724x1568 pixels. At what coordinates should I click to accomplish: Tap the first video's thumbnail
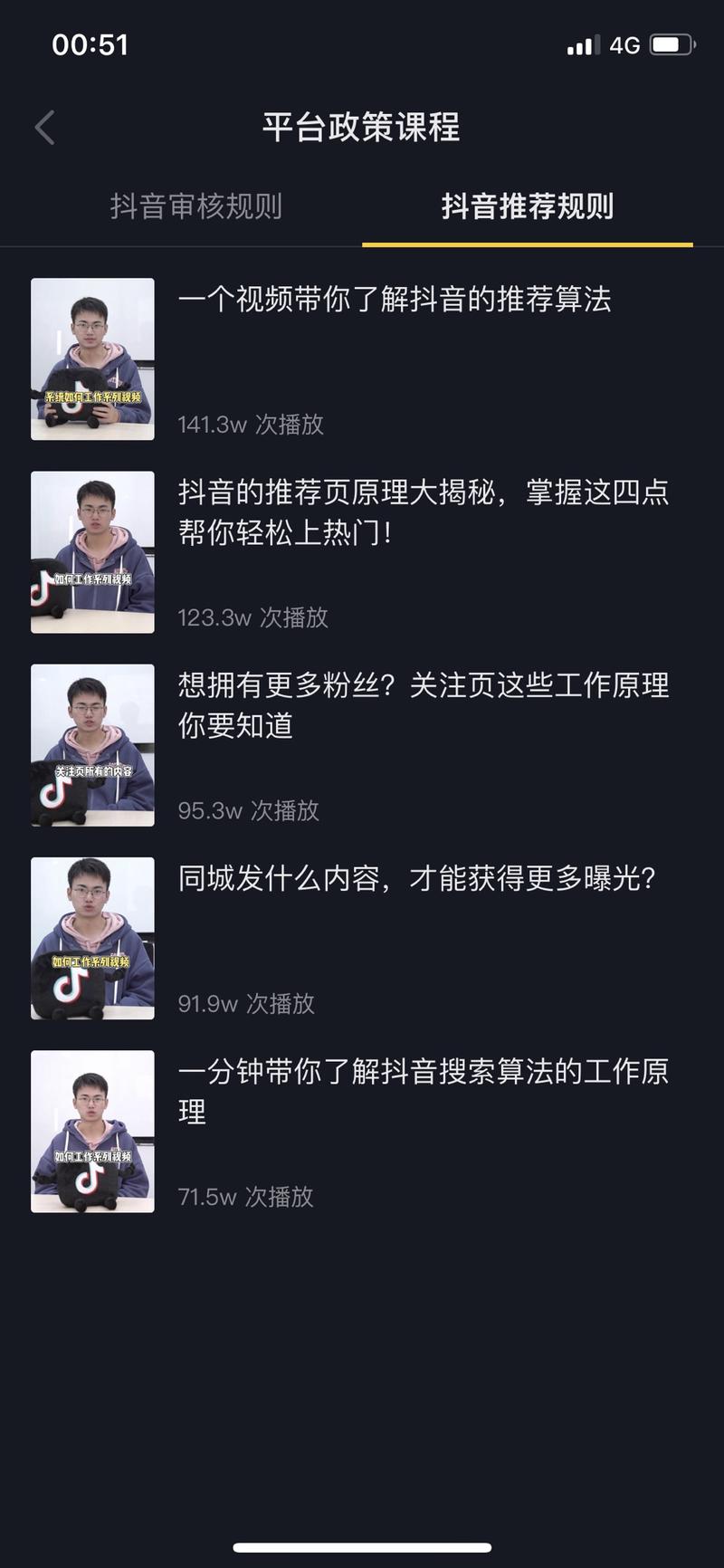(91, 359)
